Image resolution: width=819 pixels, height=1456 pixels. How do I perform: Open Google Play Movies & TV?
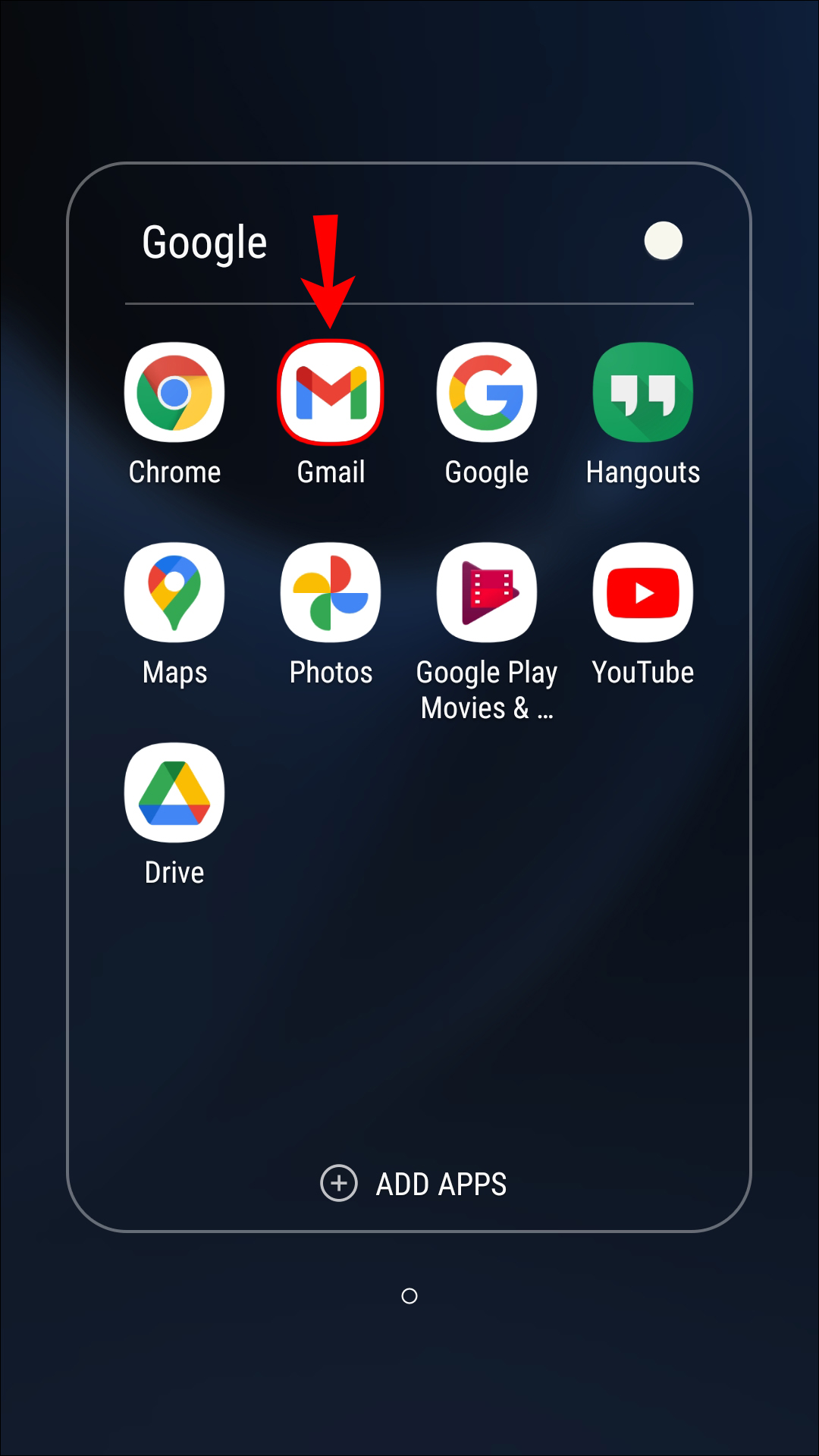[487, 593]
